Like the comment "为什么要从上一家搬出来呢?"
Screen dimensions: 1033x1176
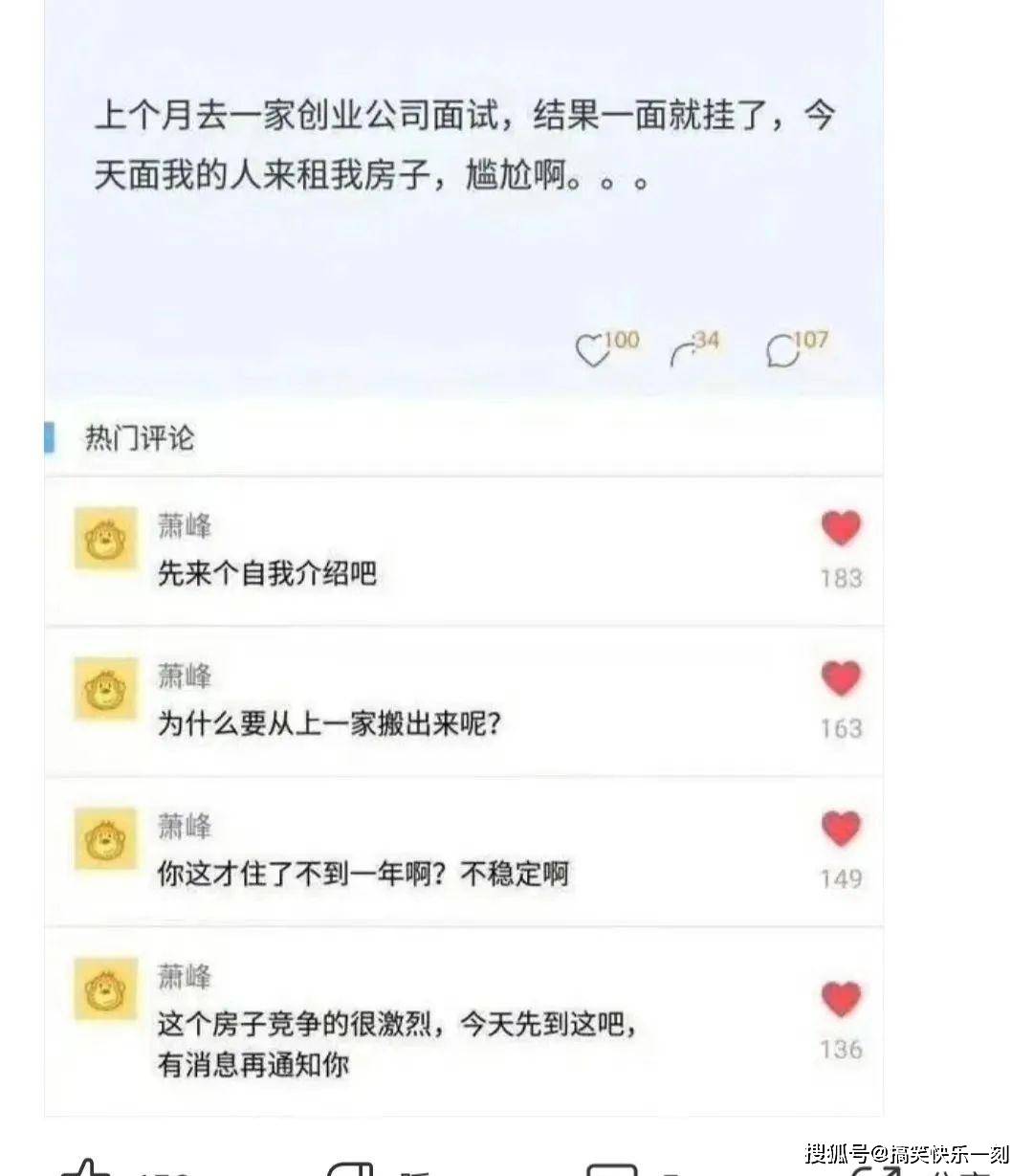841,678
